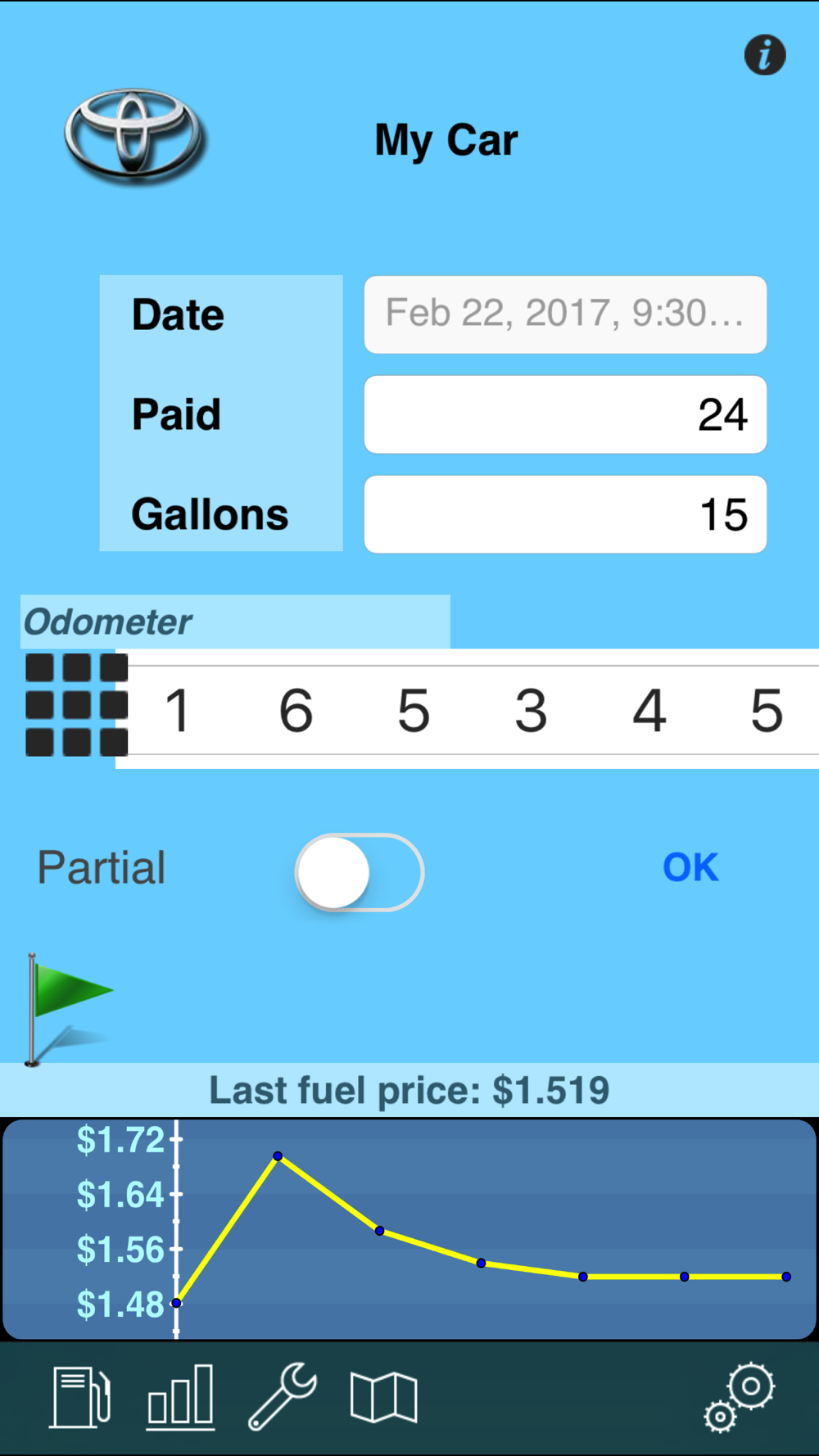Switch to the fuel pump tab
Image resolution: width=819 pixels, height=1456 pixels.
point(80,1397)
